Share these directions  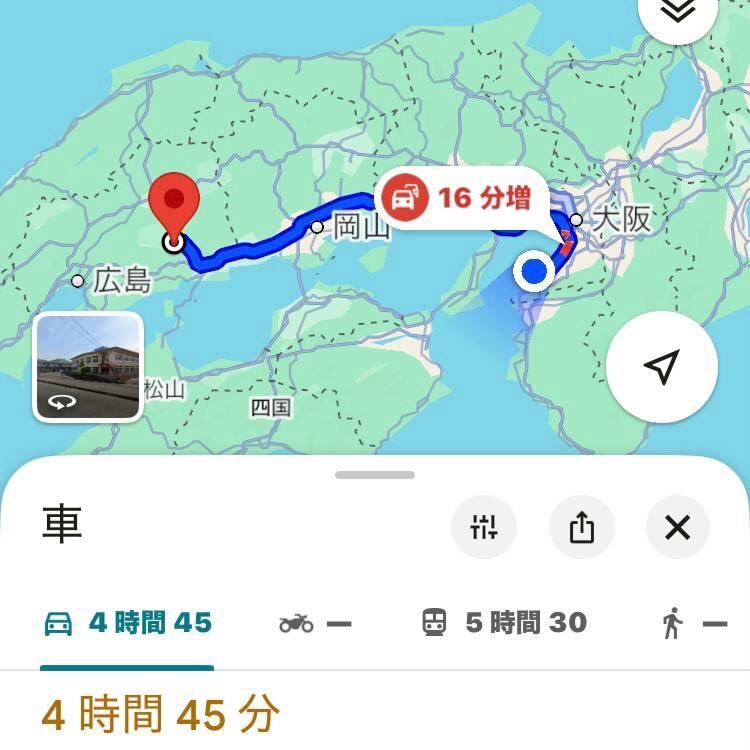coord(582,526)
